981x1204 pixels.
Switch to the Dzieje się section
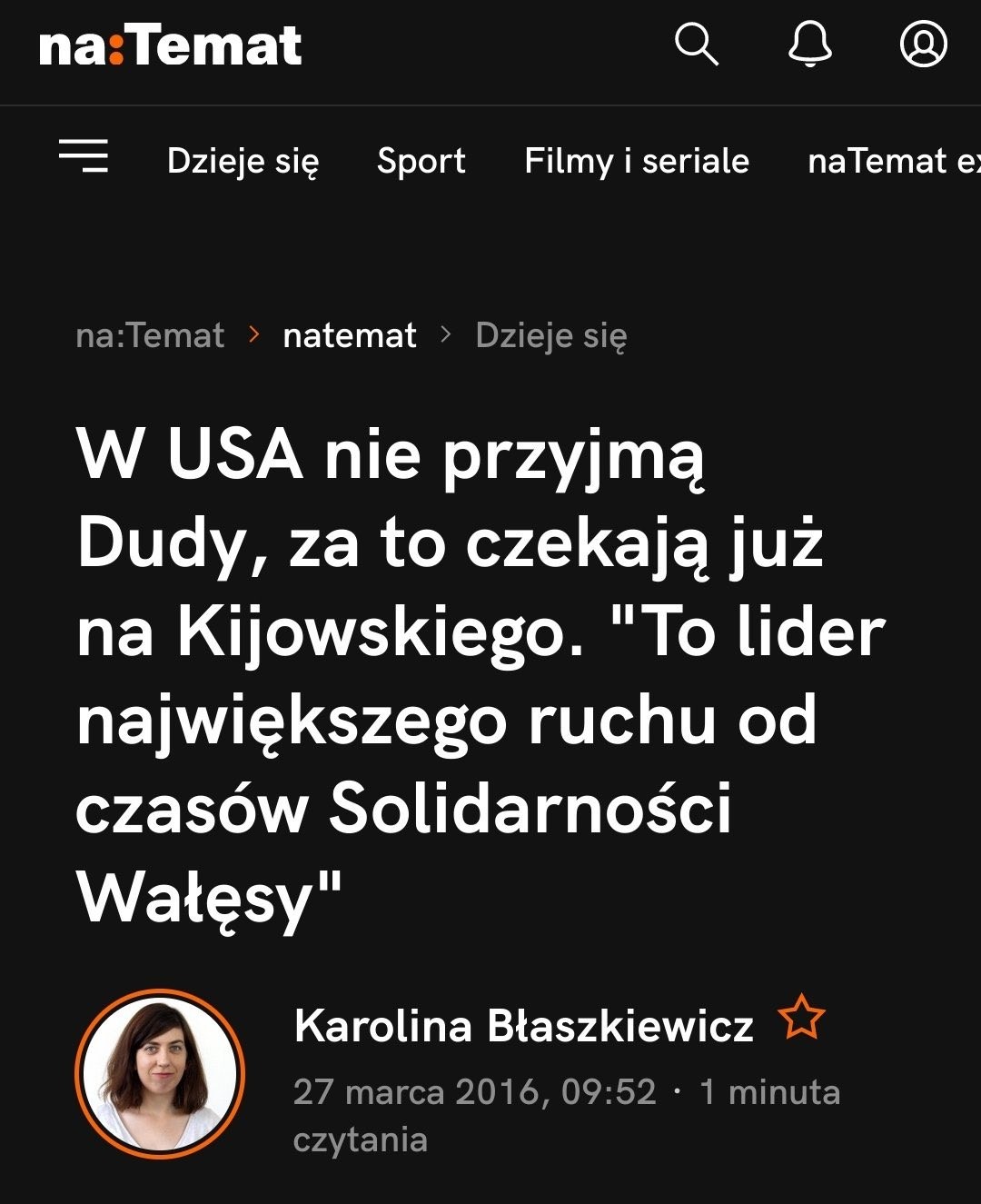coord(243,161)
